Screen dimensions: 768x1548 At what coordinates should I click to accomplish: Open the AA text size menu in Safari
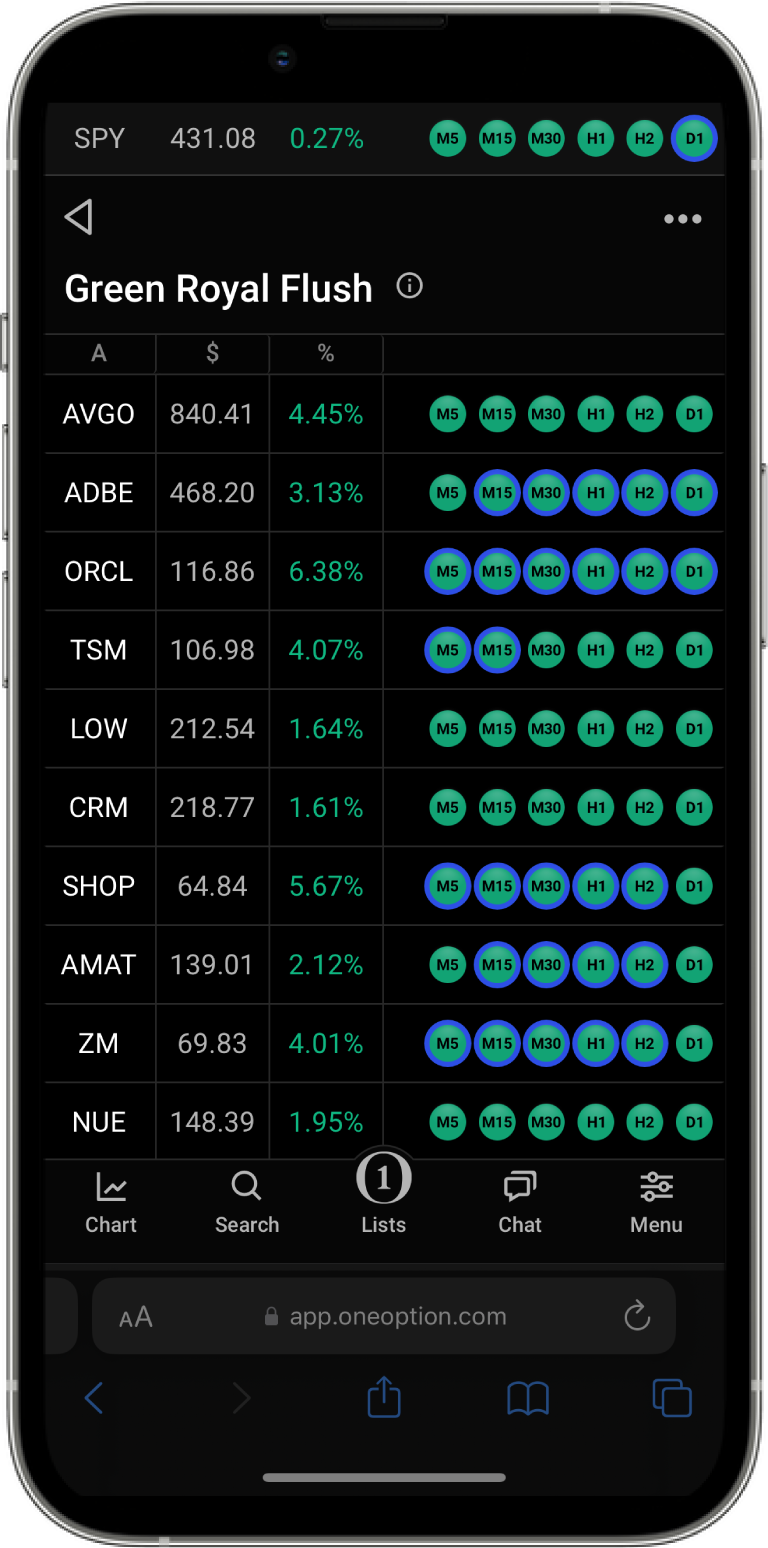point(136,1316)
